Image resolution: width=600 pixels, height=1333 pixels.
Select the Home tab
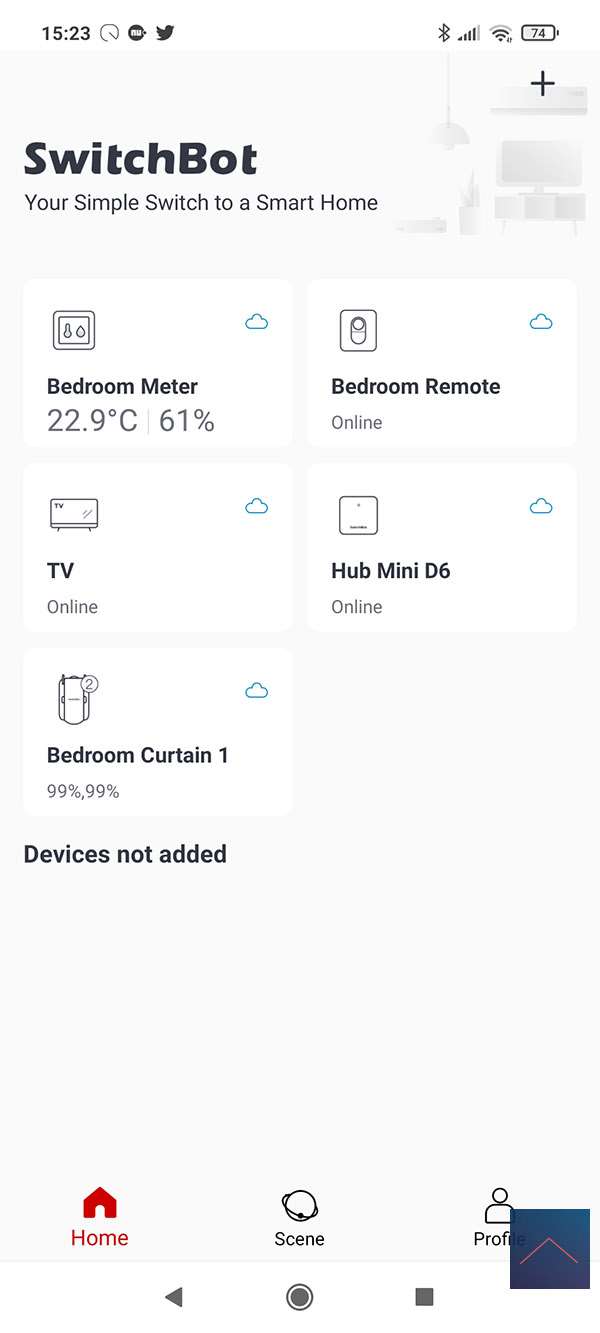coord(100,1218)
